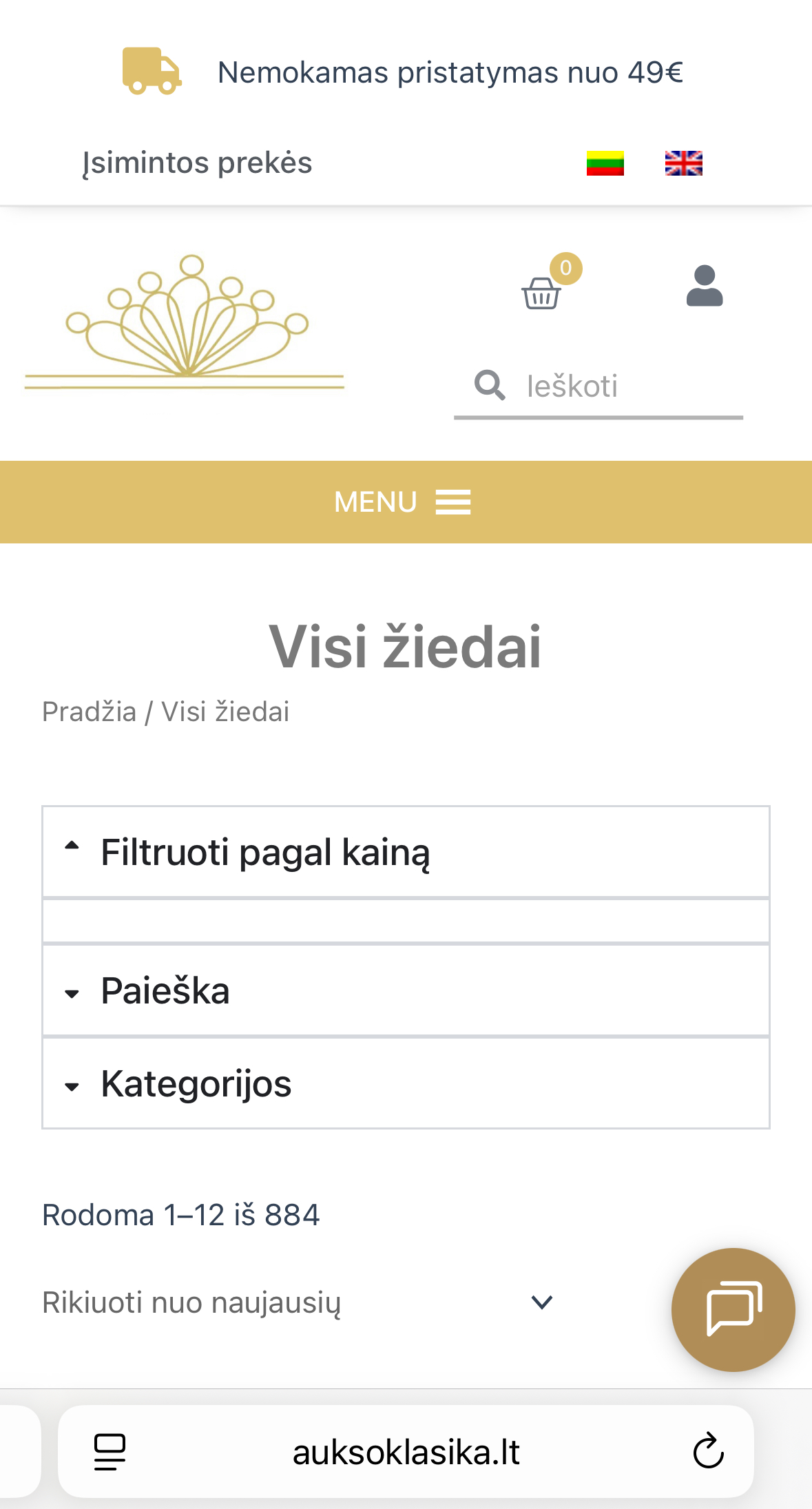Open the Rikiuoti nuo naujausių sort dropdown
The image size is (812, 1509).
tap(298, 1302)
